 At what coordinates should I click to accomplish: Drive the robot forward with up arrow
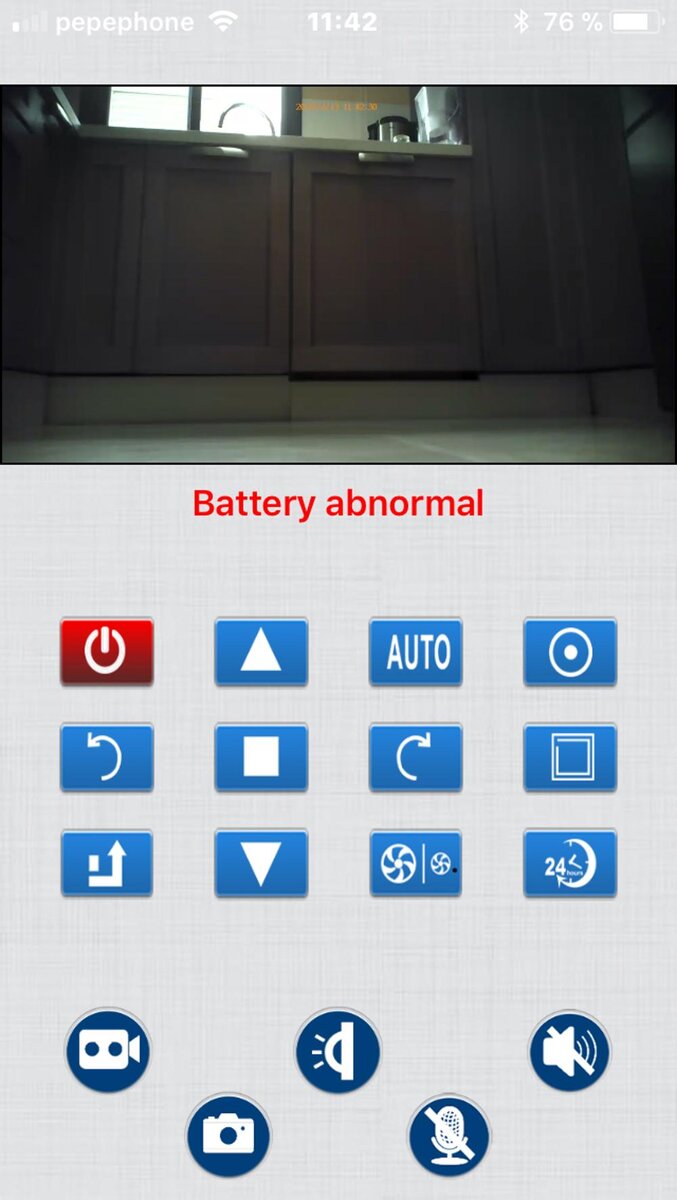(261, 652)
